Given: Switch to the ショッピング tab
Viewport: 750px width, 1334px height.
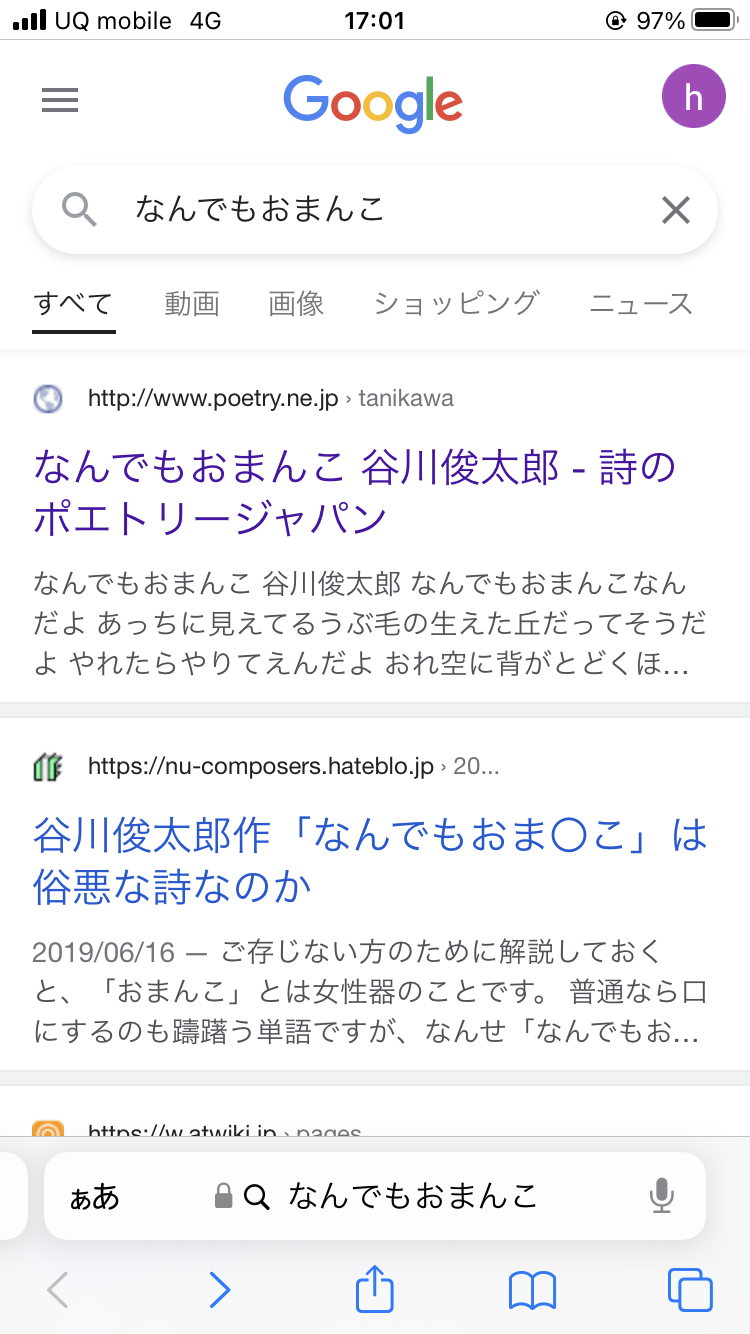Looking at the screenshot, I should pos(457,303).
